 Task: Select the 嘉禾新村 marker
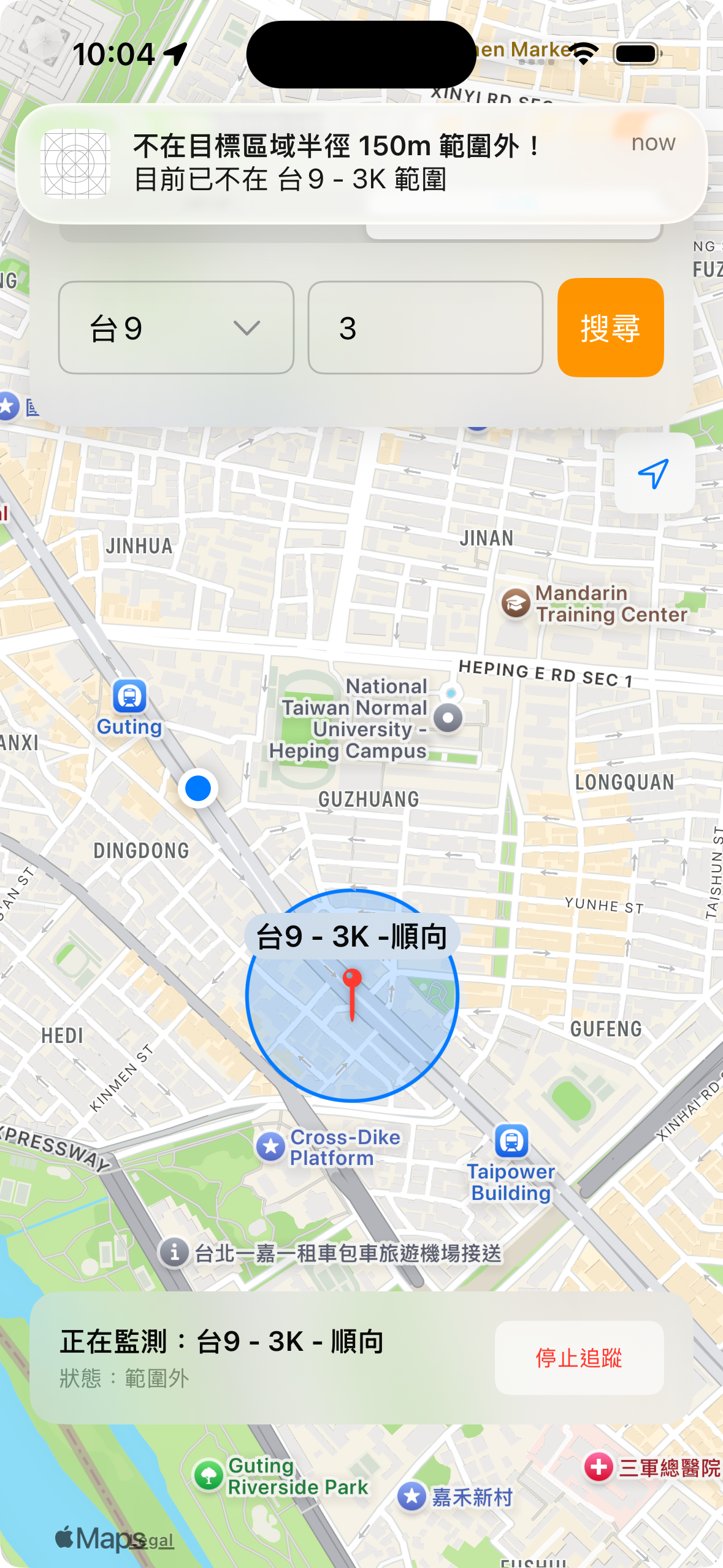(411, 1497)
